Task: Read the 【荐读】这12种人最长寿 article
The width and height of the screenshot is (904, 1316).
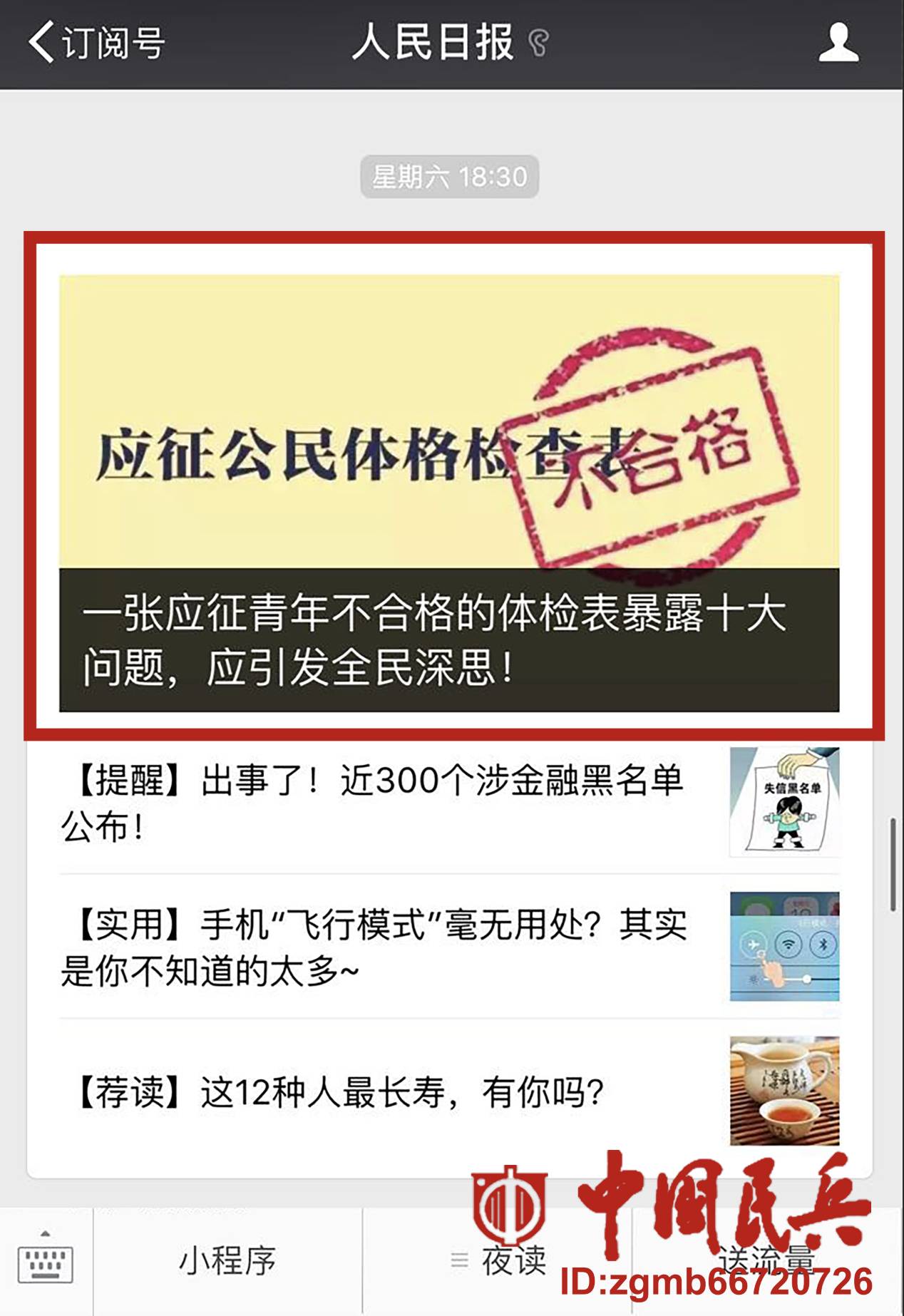Action: [x=341, y=1091]
